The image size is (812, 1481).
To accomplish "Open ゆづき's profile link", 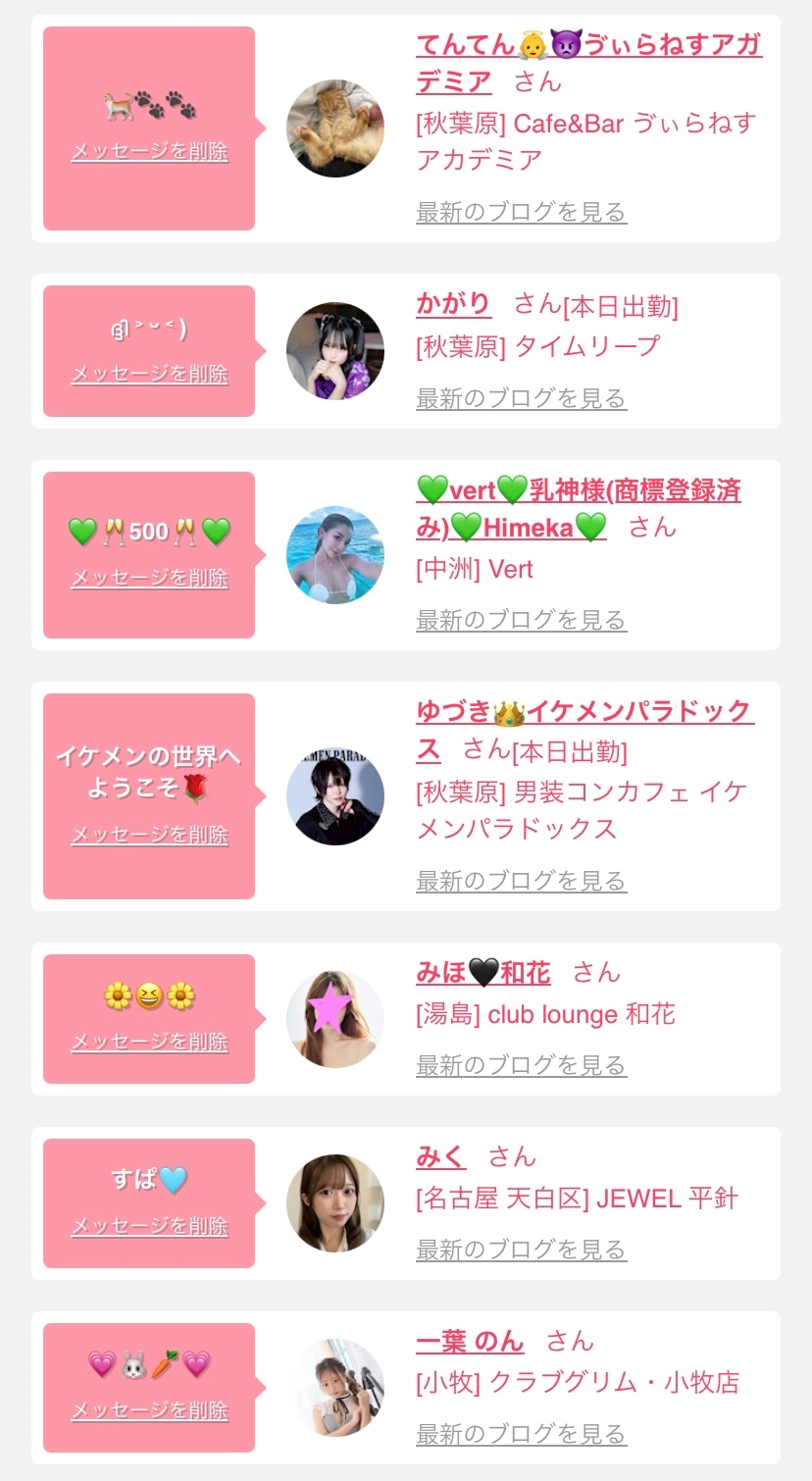I will [584, 712].
